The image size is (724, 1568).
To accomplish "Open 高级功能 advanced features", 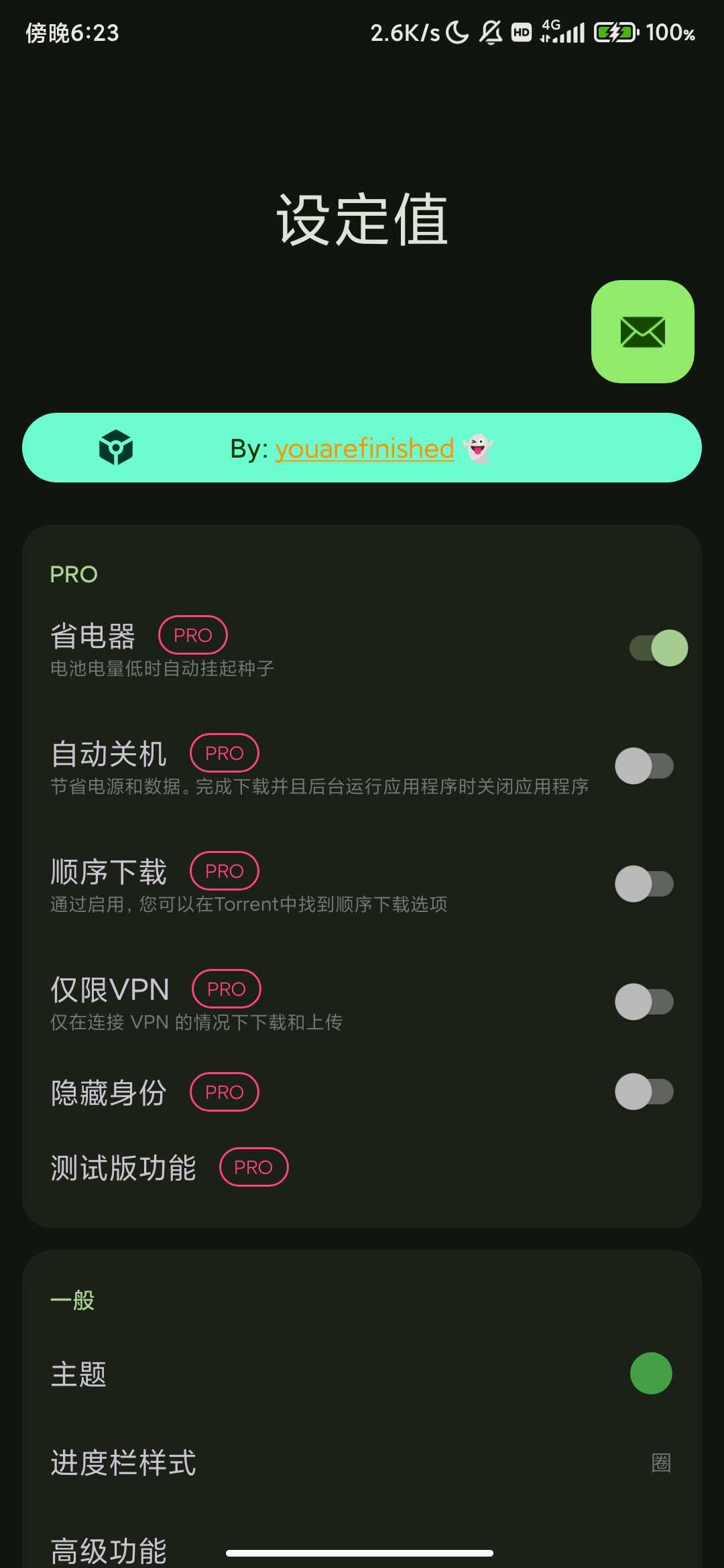I will point(109,1549).
